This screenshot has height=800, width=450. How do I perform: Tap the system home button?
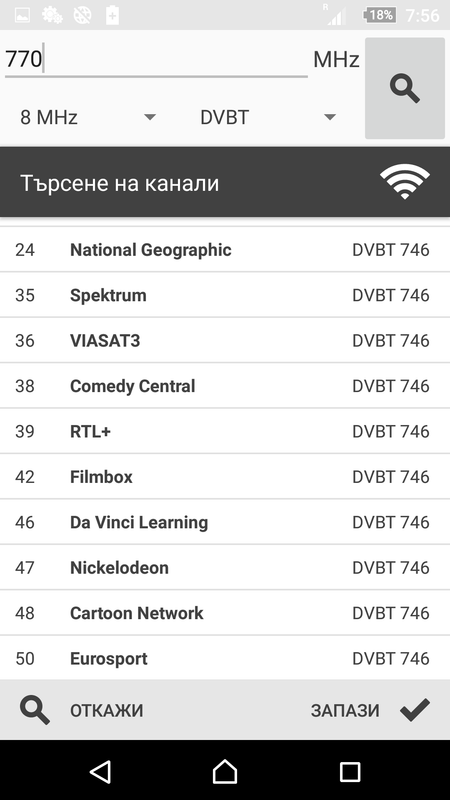tap(225, 771)
